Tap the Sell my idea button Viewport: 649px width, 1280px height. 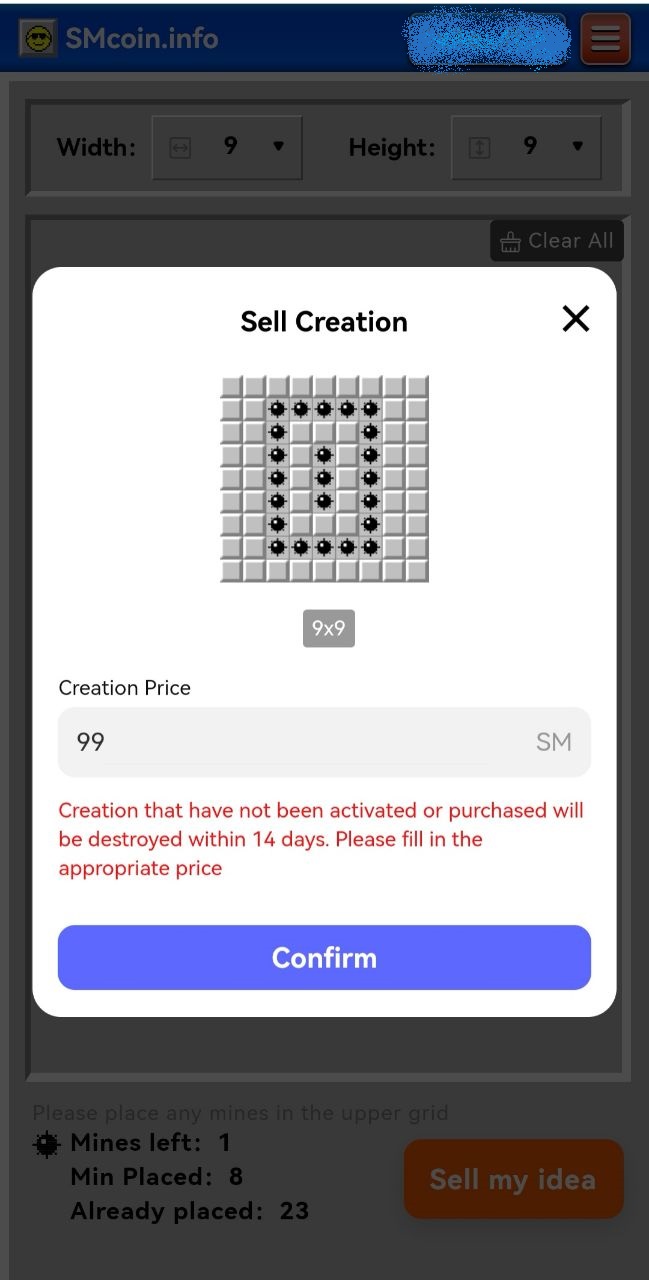513,1179
